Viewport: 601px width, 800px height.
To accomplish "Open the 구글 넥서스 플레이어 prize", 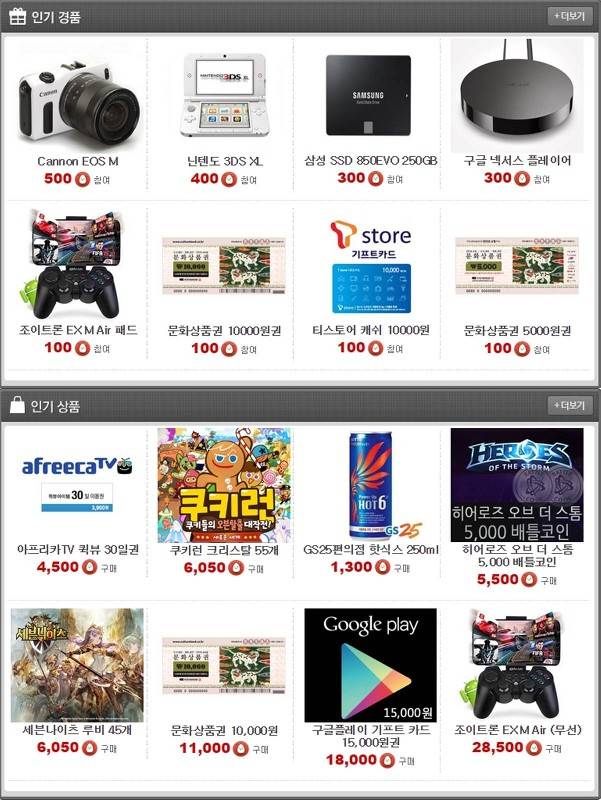I will pyautogui.click(x=516, y=95).
